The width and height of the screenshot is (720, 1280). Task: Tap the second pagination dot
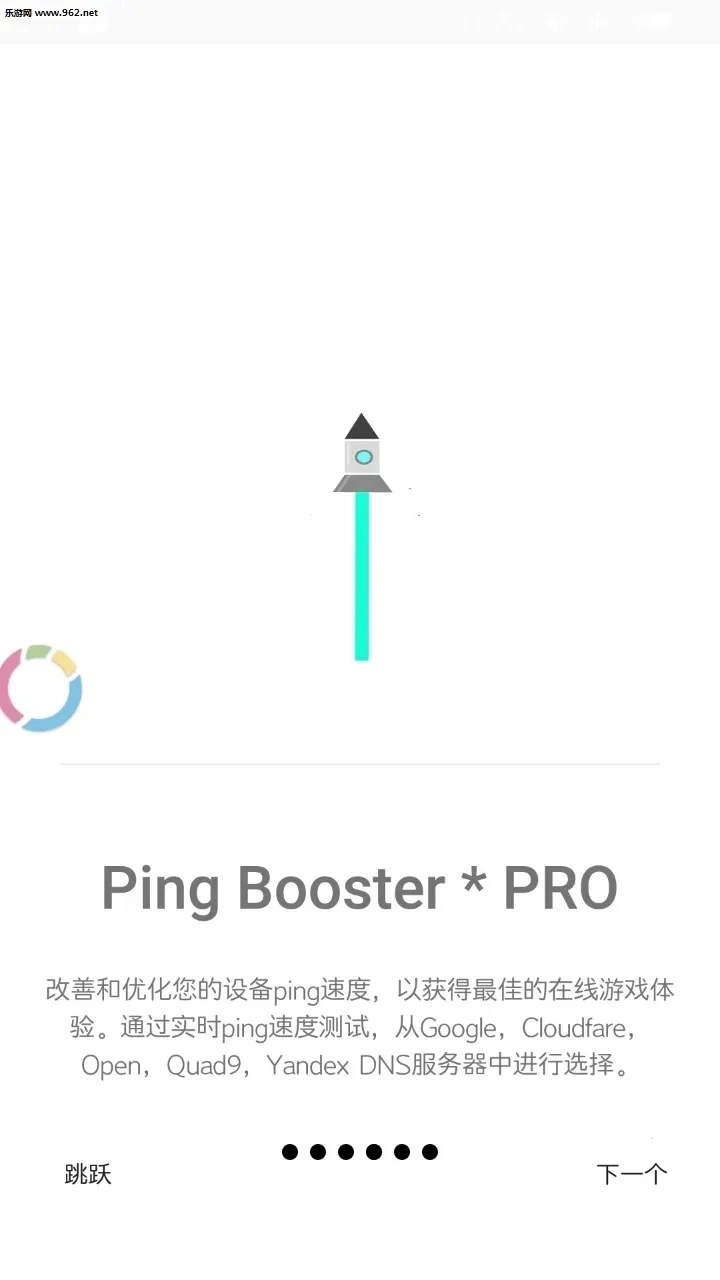click(317, 1152)
